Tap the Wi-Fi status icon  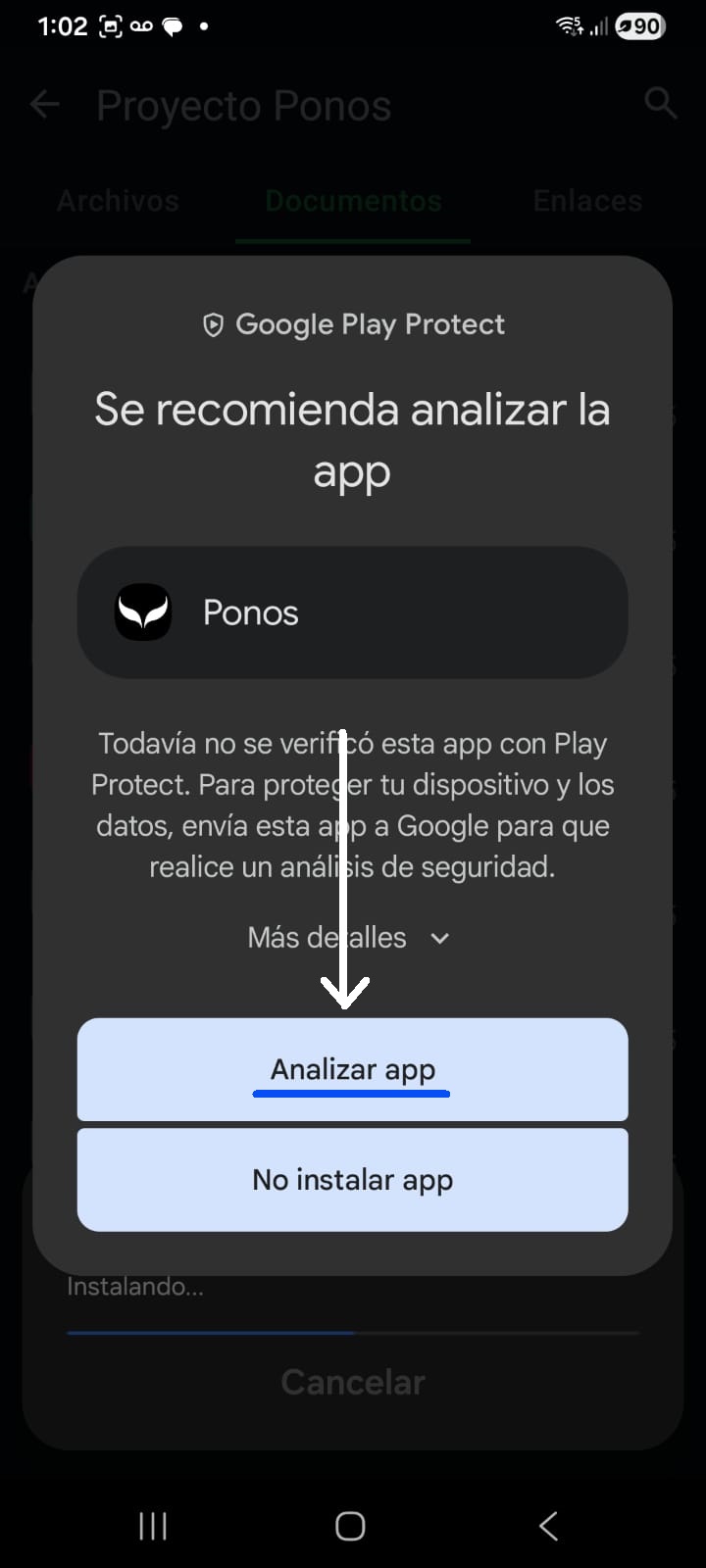coord(567,25)
